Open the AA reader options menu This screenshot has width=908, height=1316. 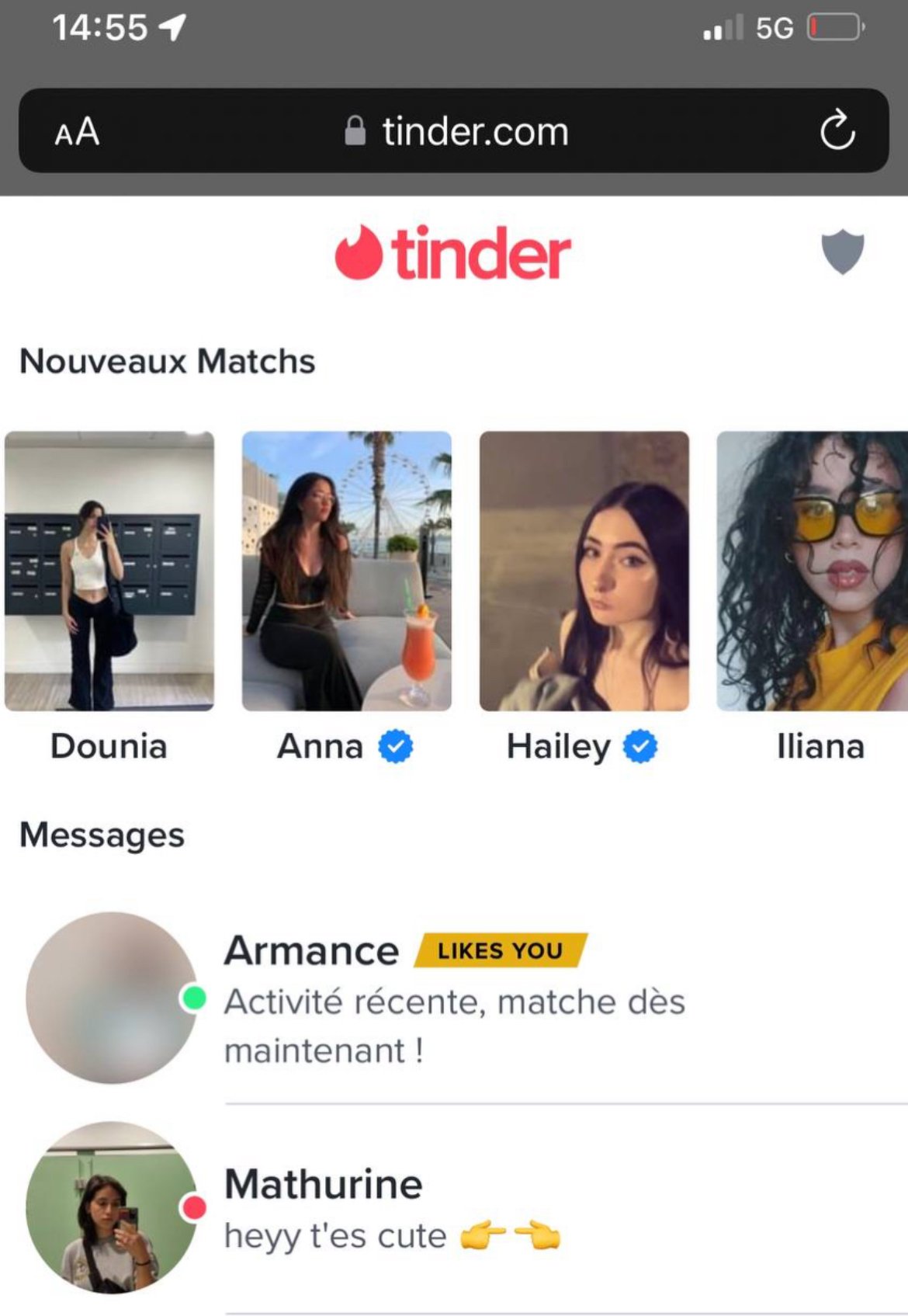coord(77,132)
